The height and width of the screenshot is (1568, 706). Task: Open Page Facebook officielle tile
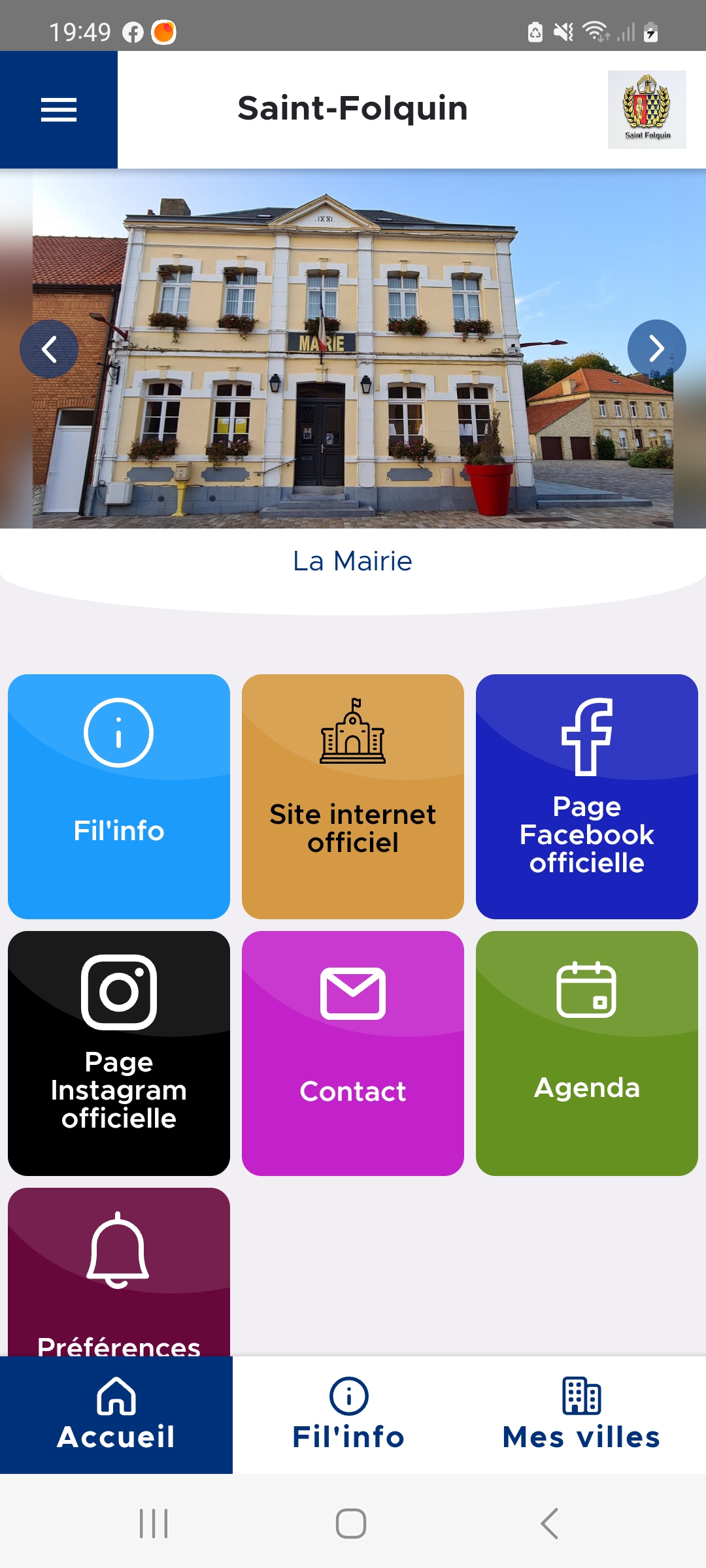click(x=587, y=796)
